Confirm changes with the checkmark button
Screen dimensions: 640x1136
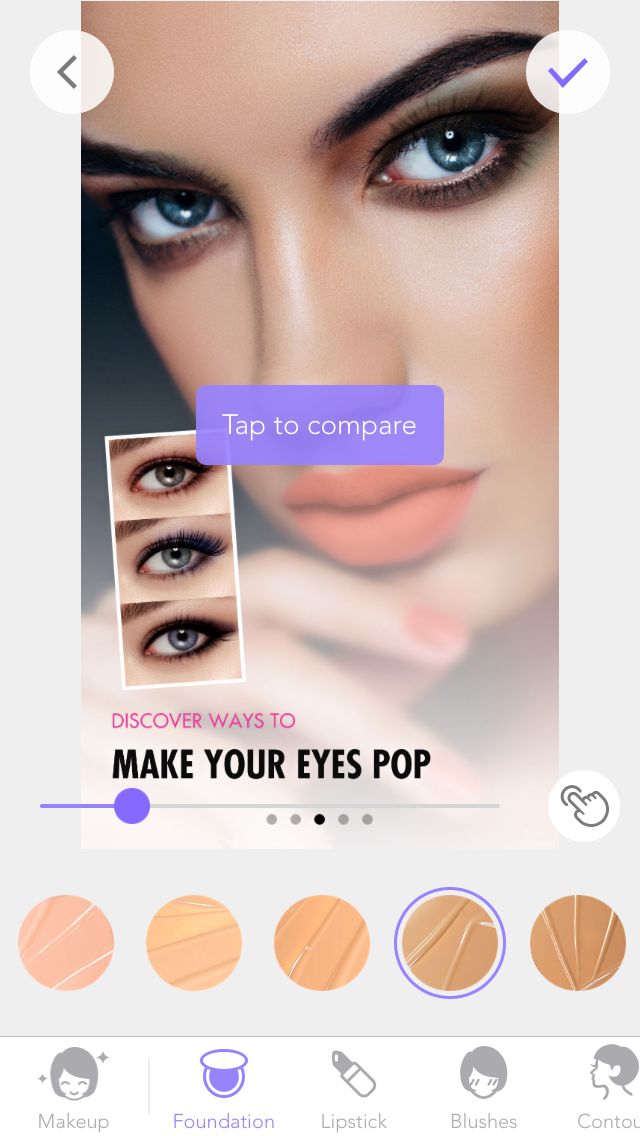pyautogui.click(x=568, y=72)
